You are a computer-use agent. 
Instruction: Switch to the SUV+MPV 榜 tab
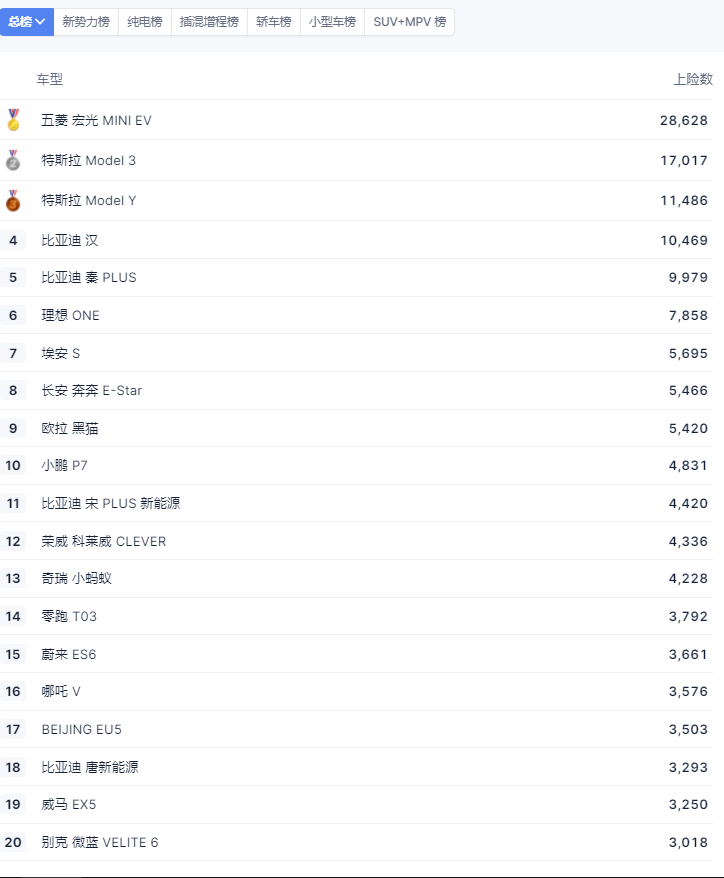click(409, 21)
